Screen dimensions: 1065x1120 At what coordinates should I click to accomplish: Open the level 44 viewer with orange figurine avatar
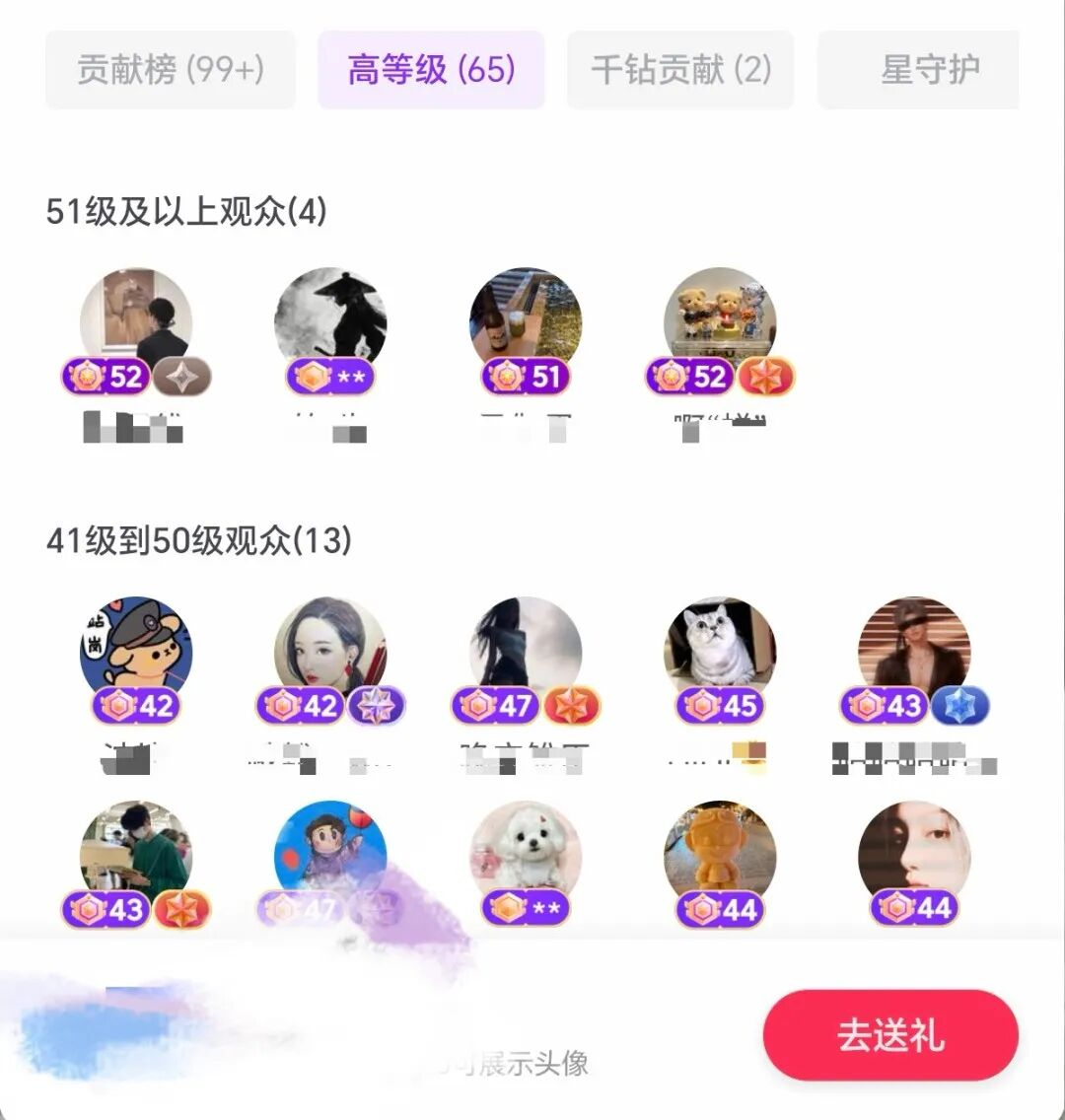pos(720,857)
